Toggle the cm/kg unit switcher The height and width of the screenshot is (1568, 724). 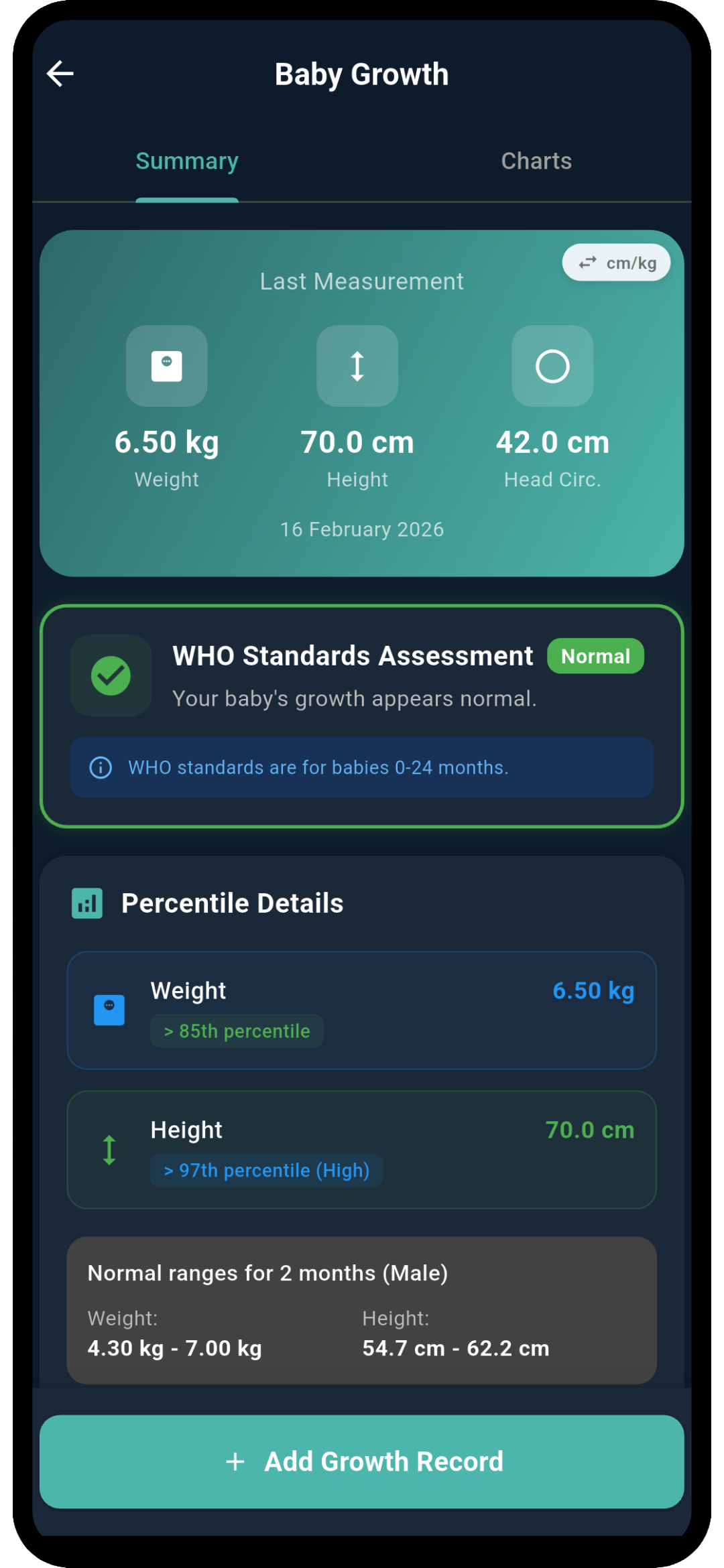click(x=616, y=263)
